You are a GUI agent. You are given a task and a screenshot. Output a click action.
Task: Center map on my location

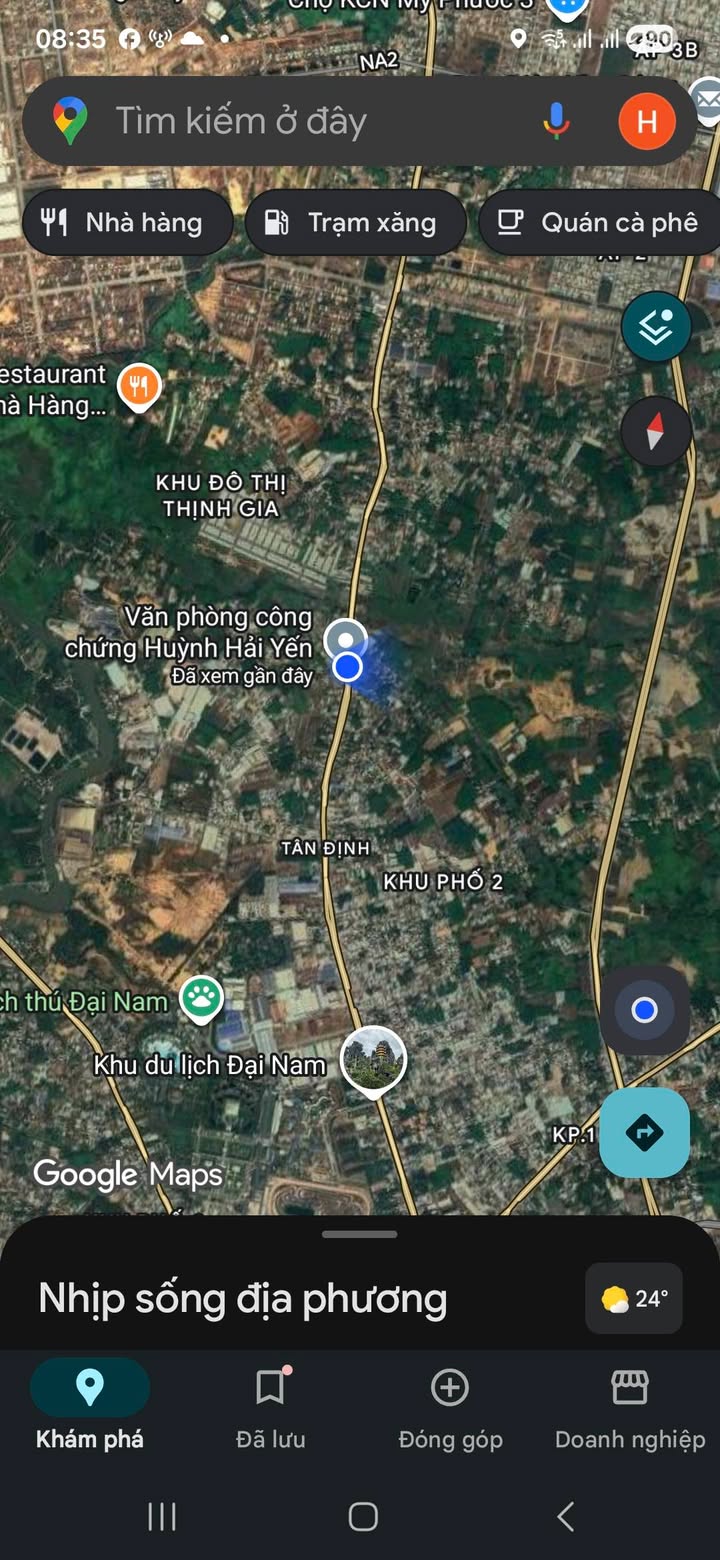[x=645, y=1011]
